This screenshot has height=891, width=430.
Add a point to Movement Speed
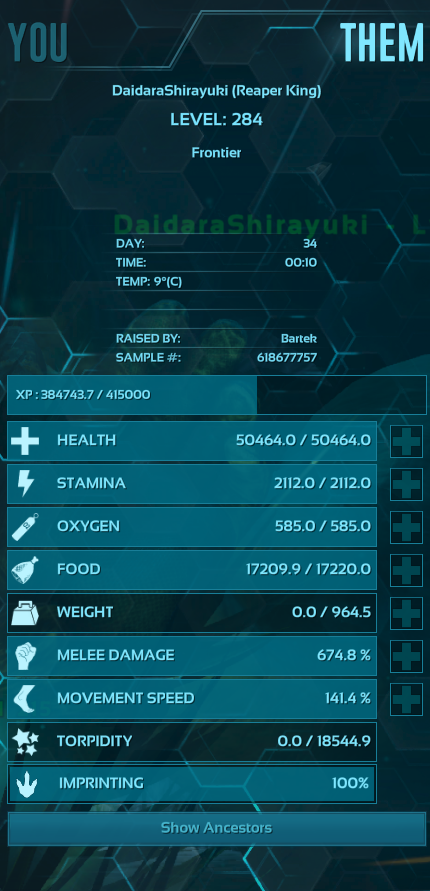406,699
